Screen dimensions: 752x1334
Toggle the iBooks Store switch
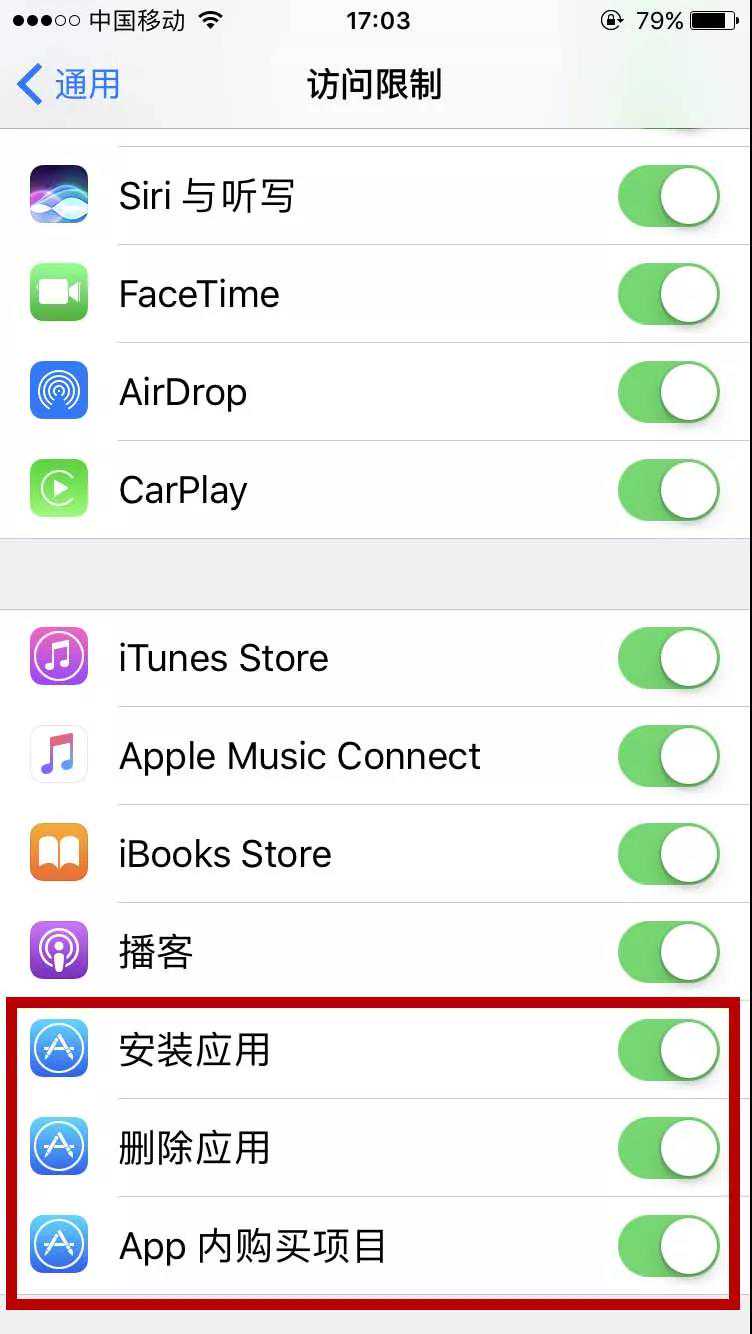point(668,854)
